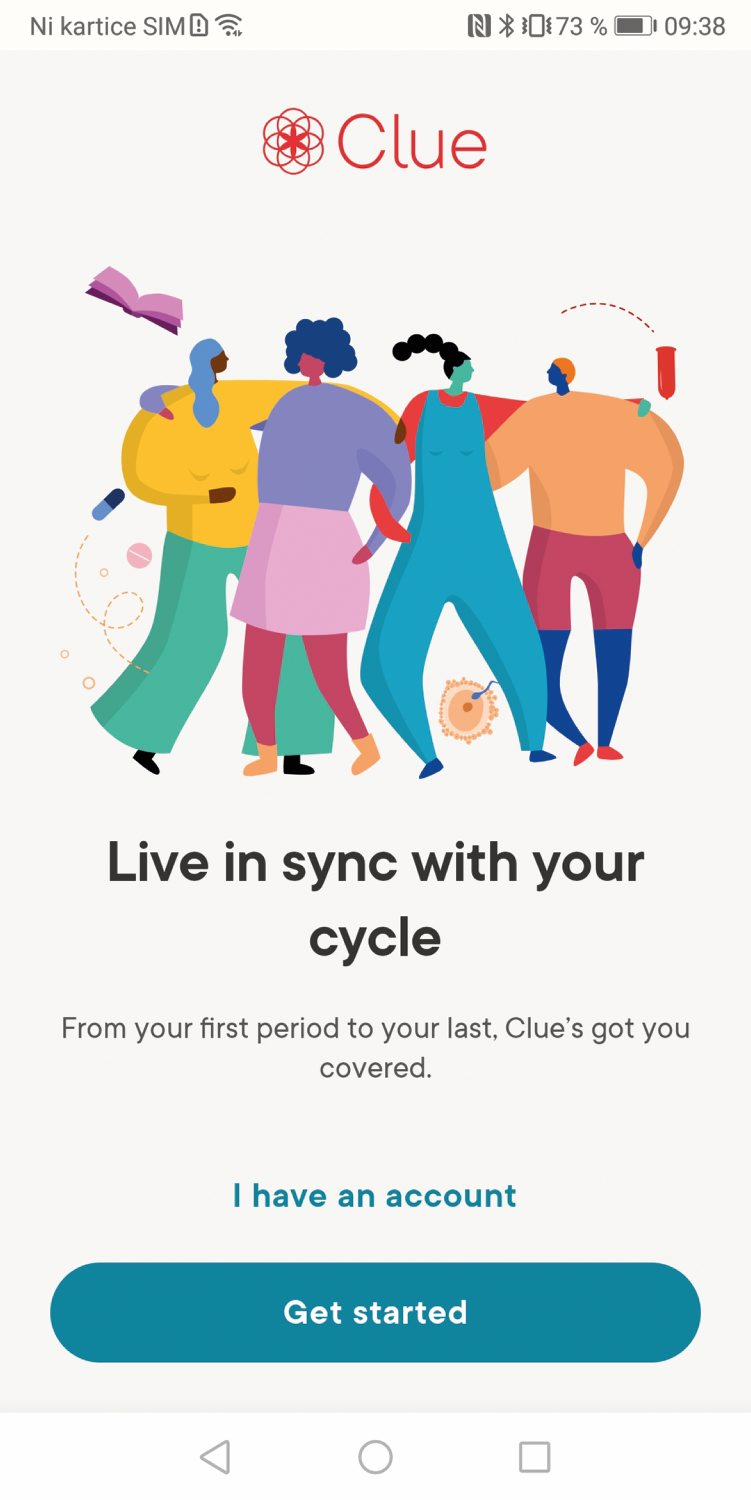The image size is (751, 1500).
Task: Tap the Get started button
Action: pyautogui.click(x=375, y=1311)
